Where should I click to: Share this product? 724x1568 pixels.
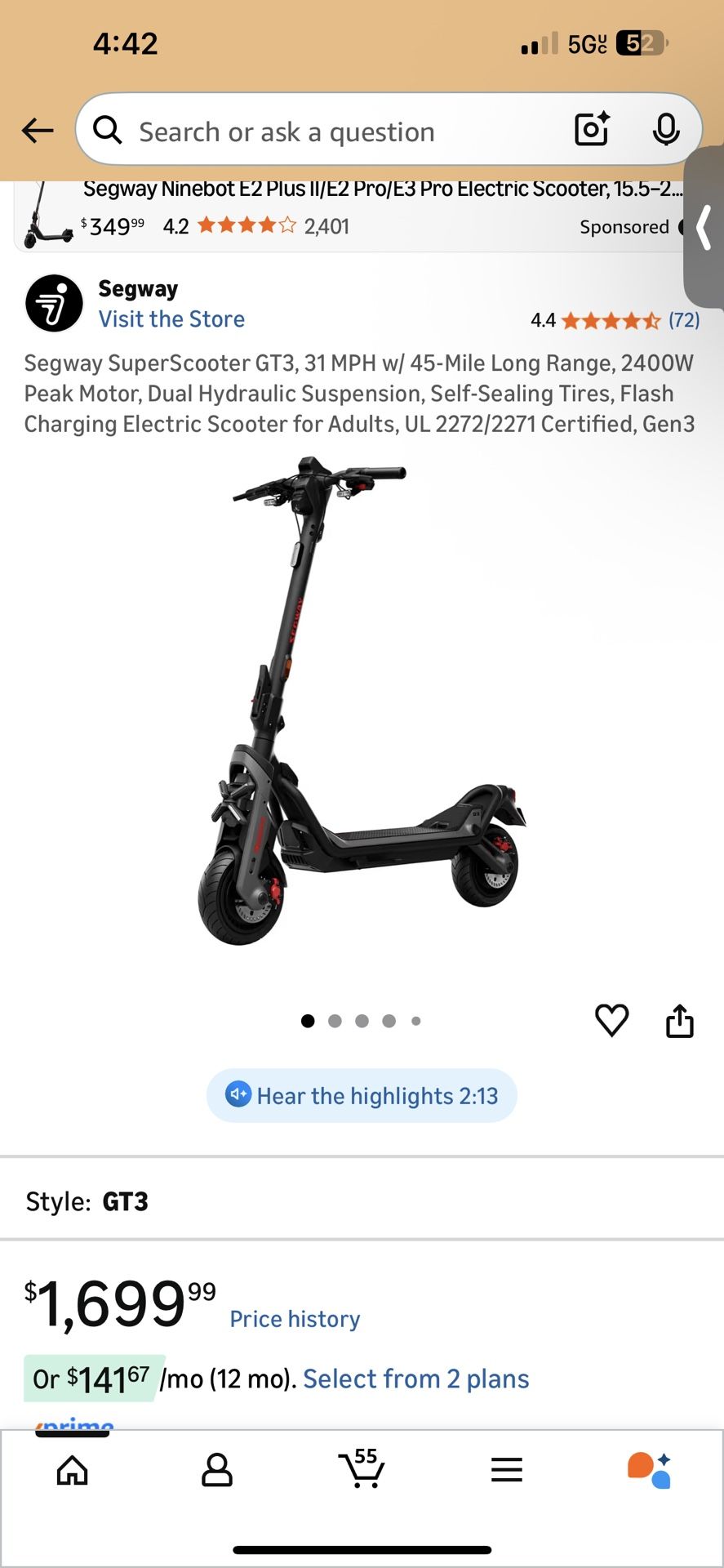click(x=679, y=1021)
